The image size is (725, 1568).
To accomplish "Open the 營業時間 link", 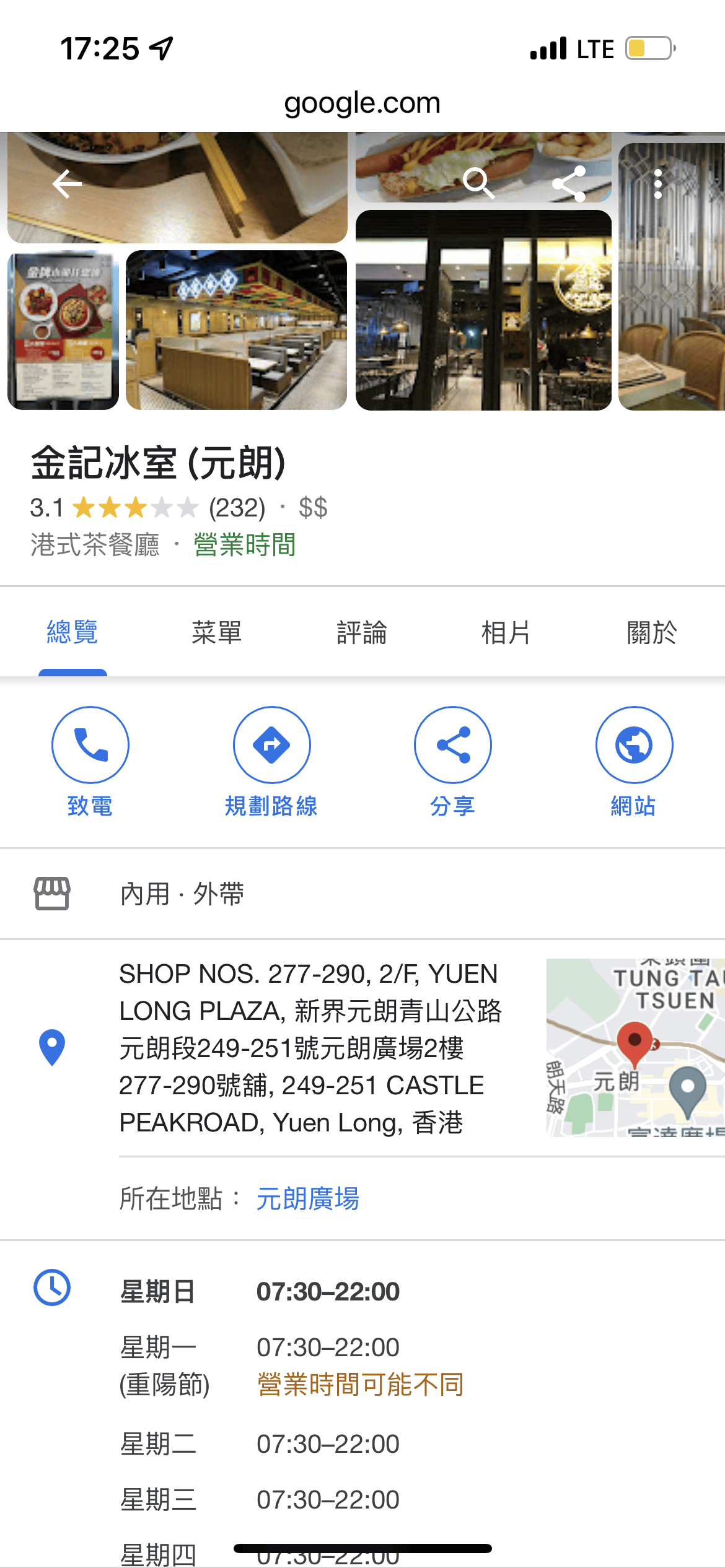I will 244,547.
